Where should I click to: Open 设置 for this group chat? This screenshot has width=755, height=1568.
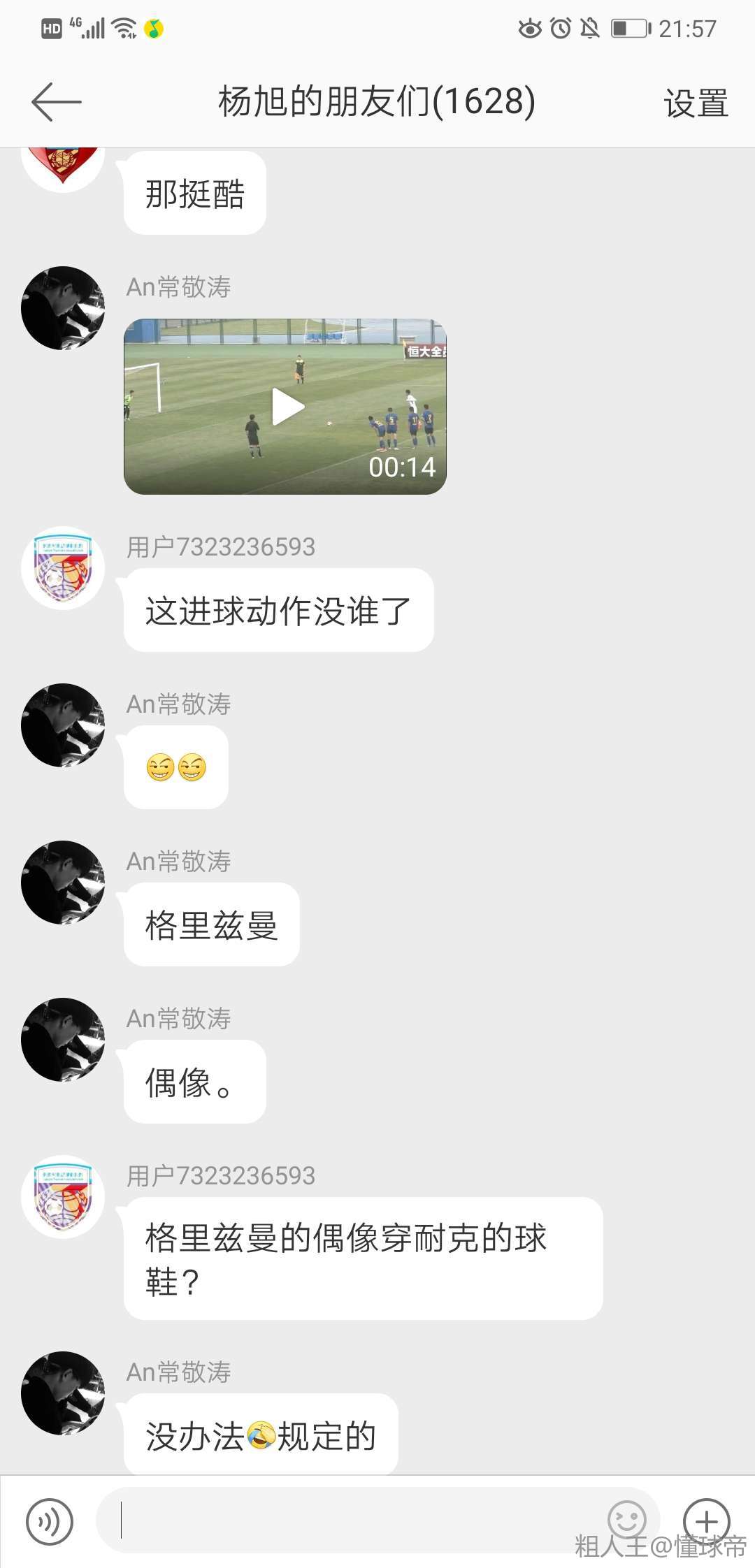coord(696,103)
